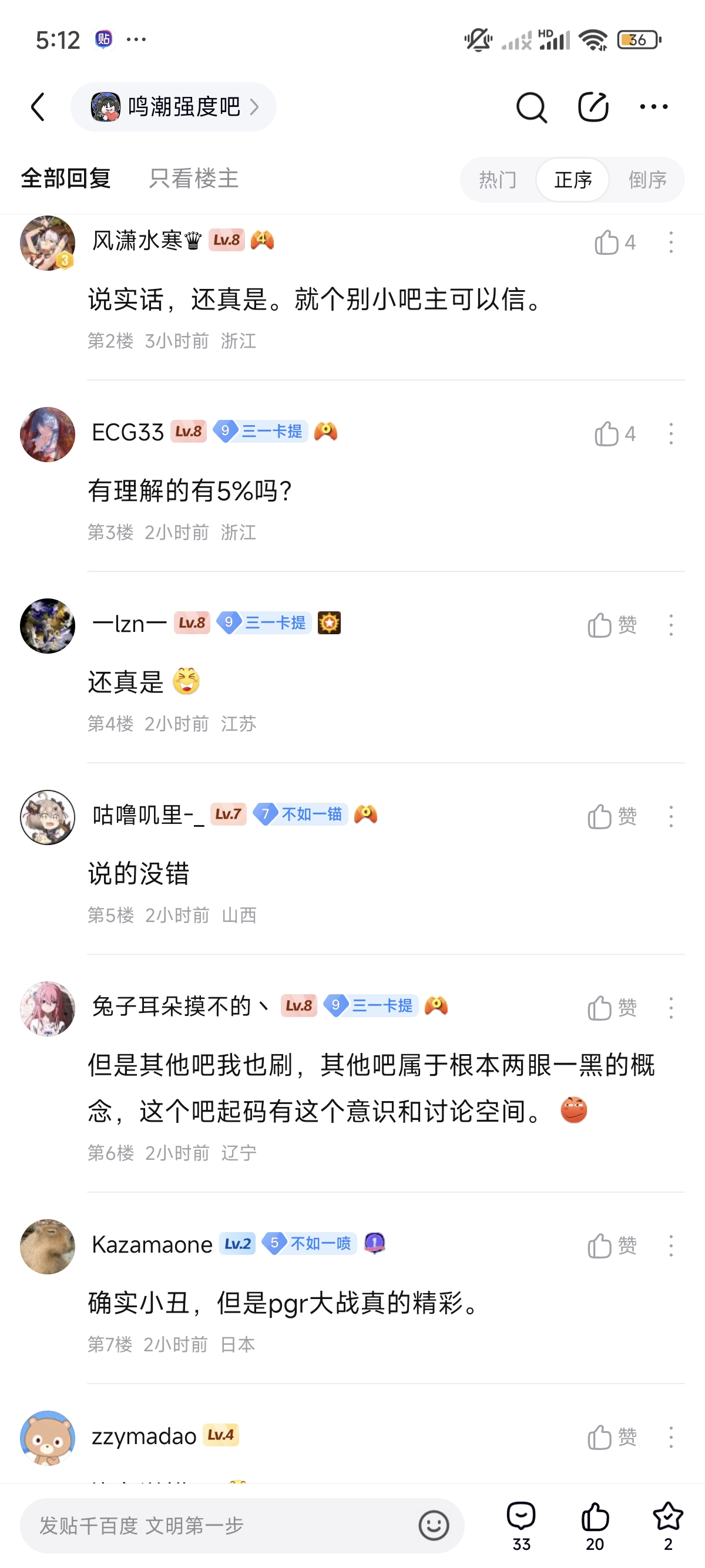Sort replies by 倒序

pyautogui.click(x=647, y=180)
